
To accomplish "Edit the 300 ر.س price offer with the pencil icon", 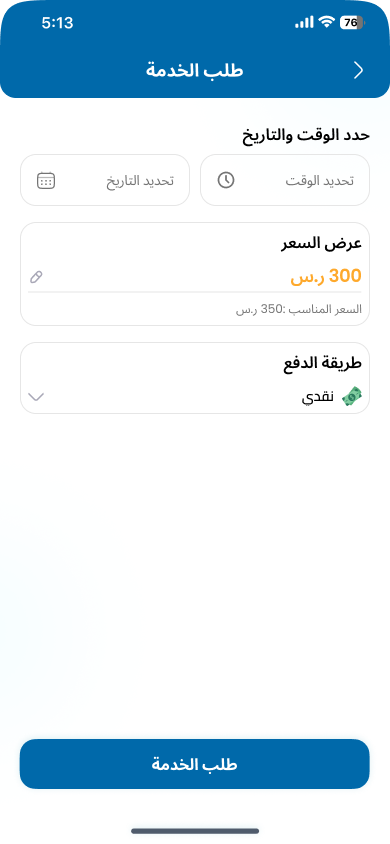I will (x=36, y=277).
